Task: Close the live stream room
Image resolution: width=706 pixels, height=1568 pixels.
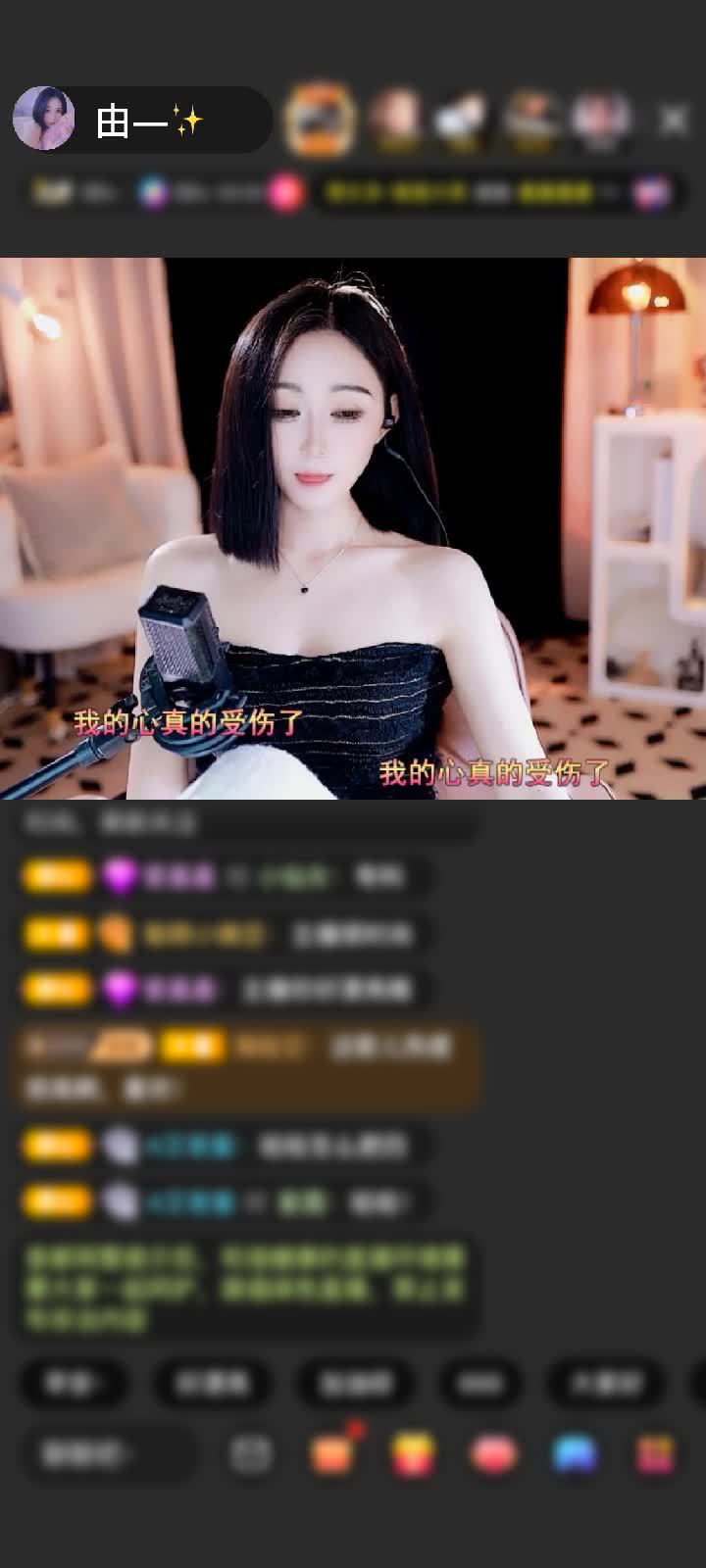Action: [x=673, y=120]
